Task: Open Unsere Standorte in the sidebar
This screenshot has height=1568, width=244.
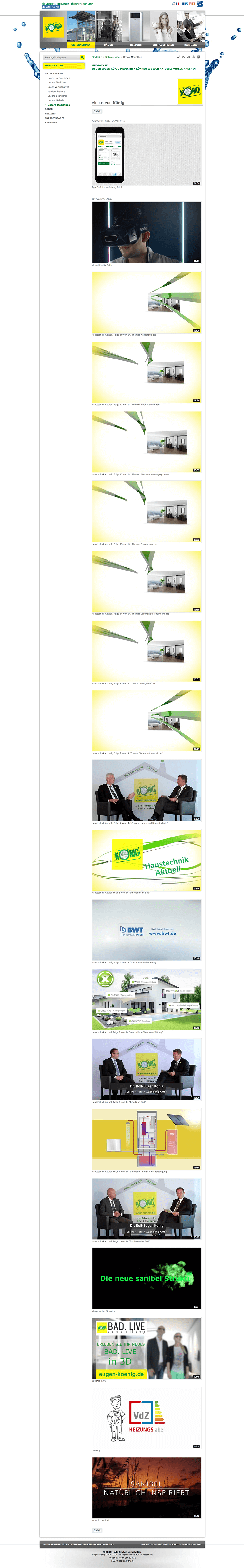Action: pyautogui.click(x=57, y=95)
